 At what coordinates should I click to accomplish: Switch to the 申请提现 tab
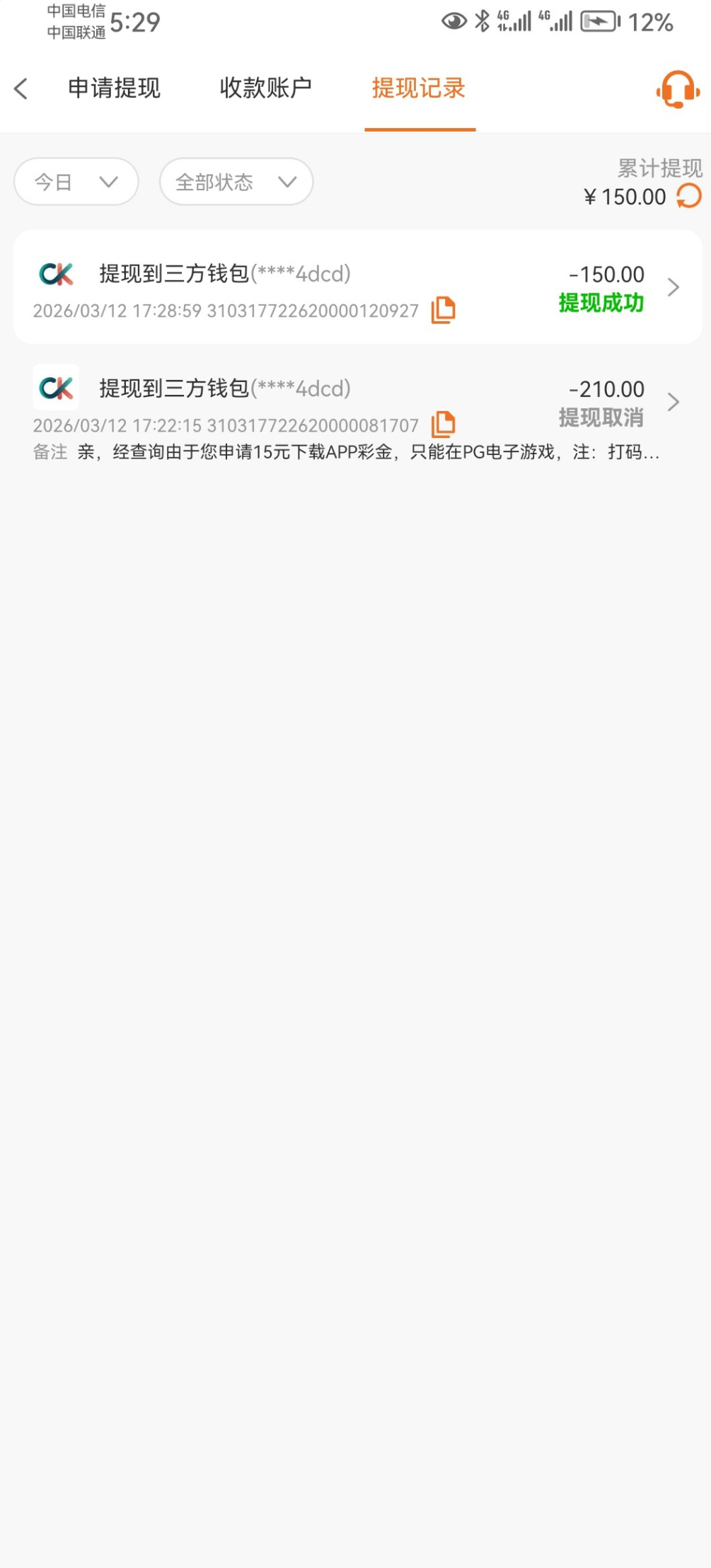(115, 88)
